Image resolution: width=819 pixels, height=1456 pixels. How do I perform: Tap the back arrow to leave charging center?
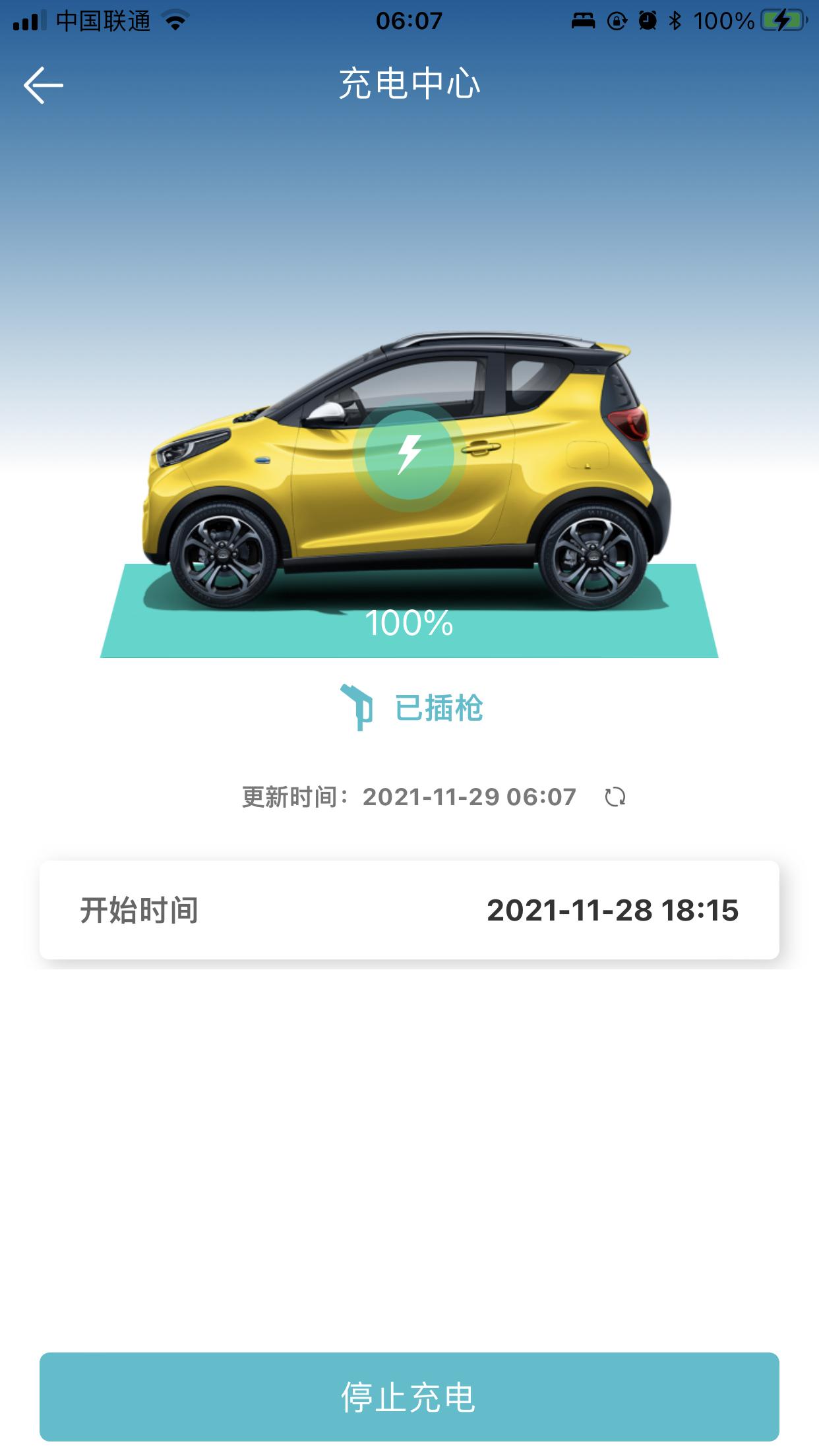tap(41, 84)
